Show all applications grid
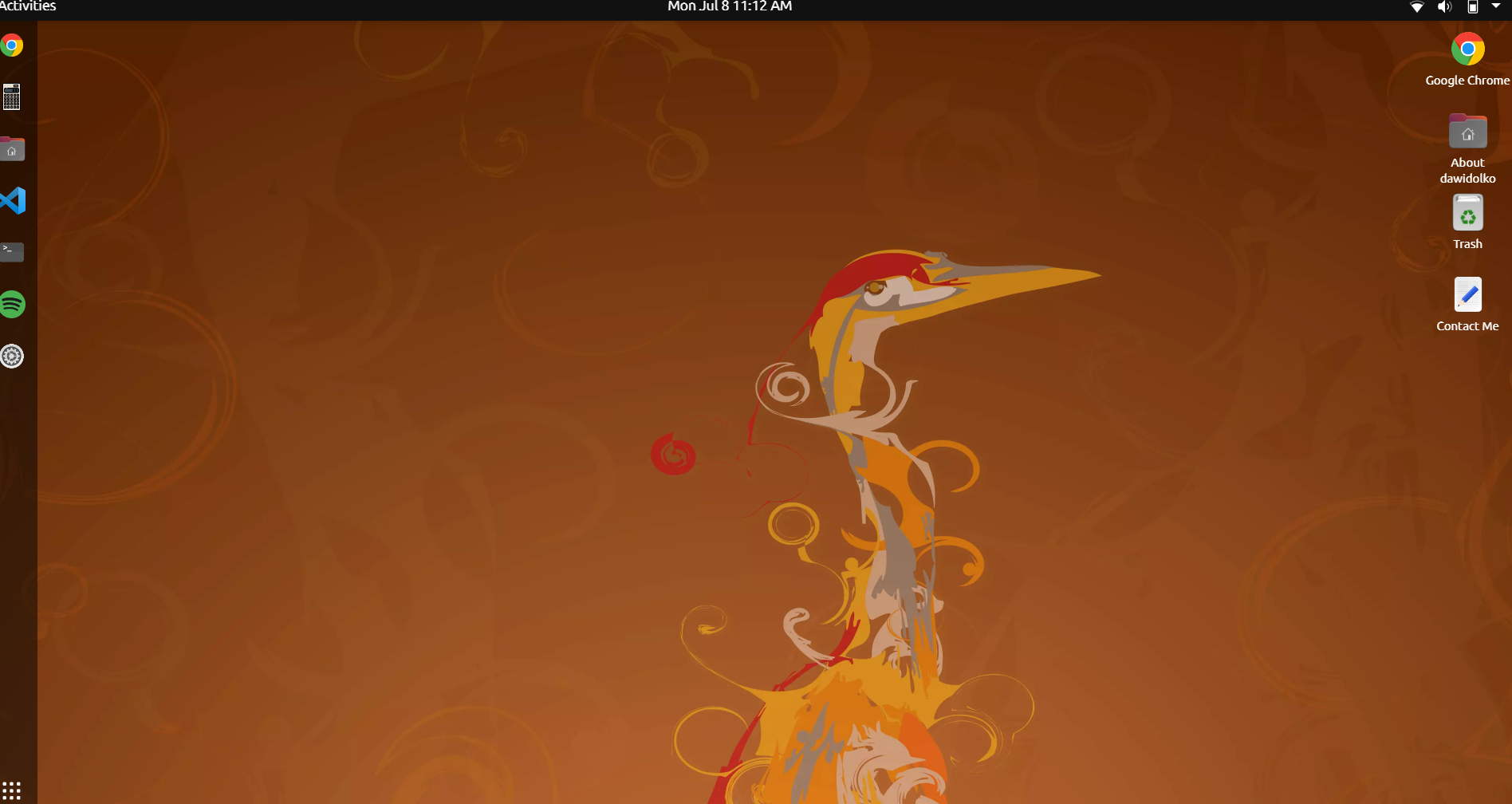 coord(11,790)
